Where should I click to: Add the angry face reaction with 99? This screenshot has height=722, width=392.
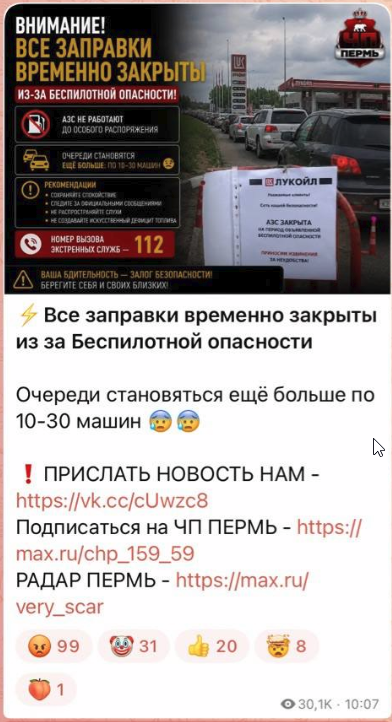click(x=54, y=646)
